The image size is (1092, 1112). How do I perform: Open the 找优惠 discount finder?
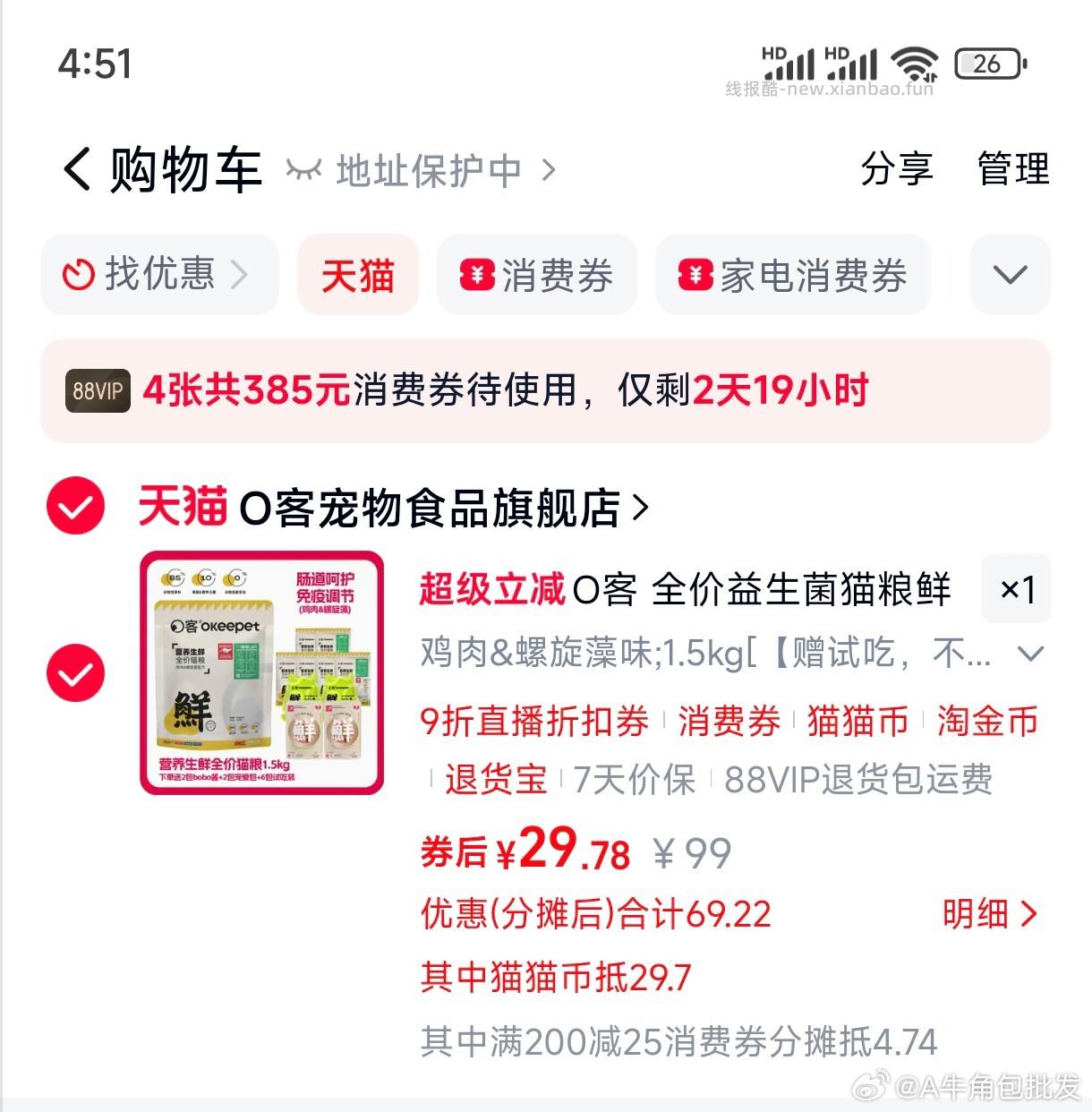pyautogui.click(x=157, y=275)
